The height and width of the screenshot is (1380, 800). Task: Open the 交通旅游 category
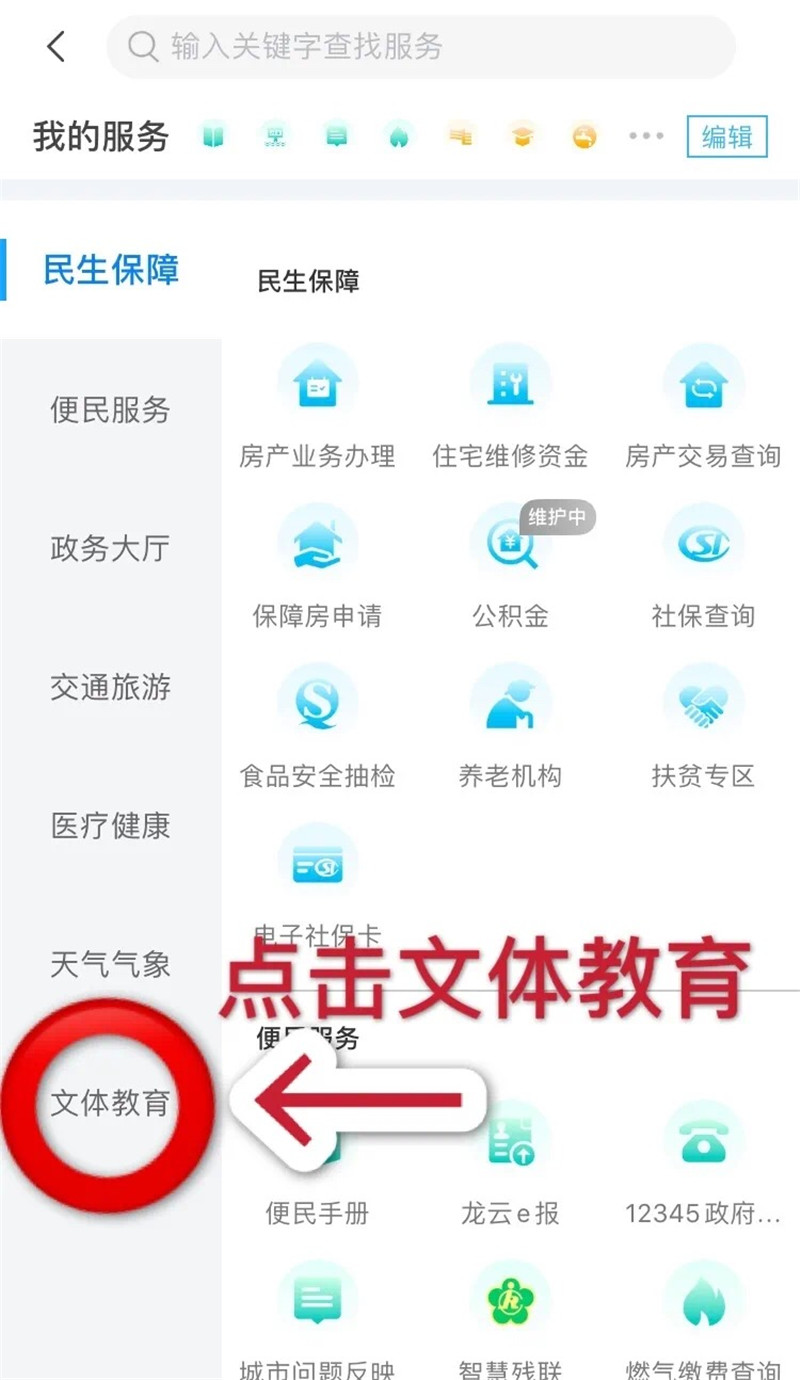[x=110, y=687]
